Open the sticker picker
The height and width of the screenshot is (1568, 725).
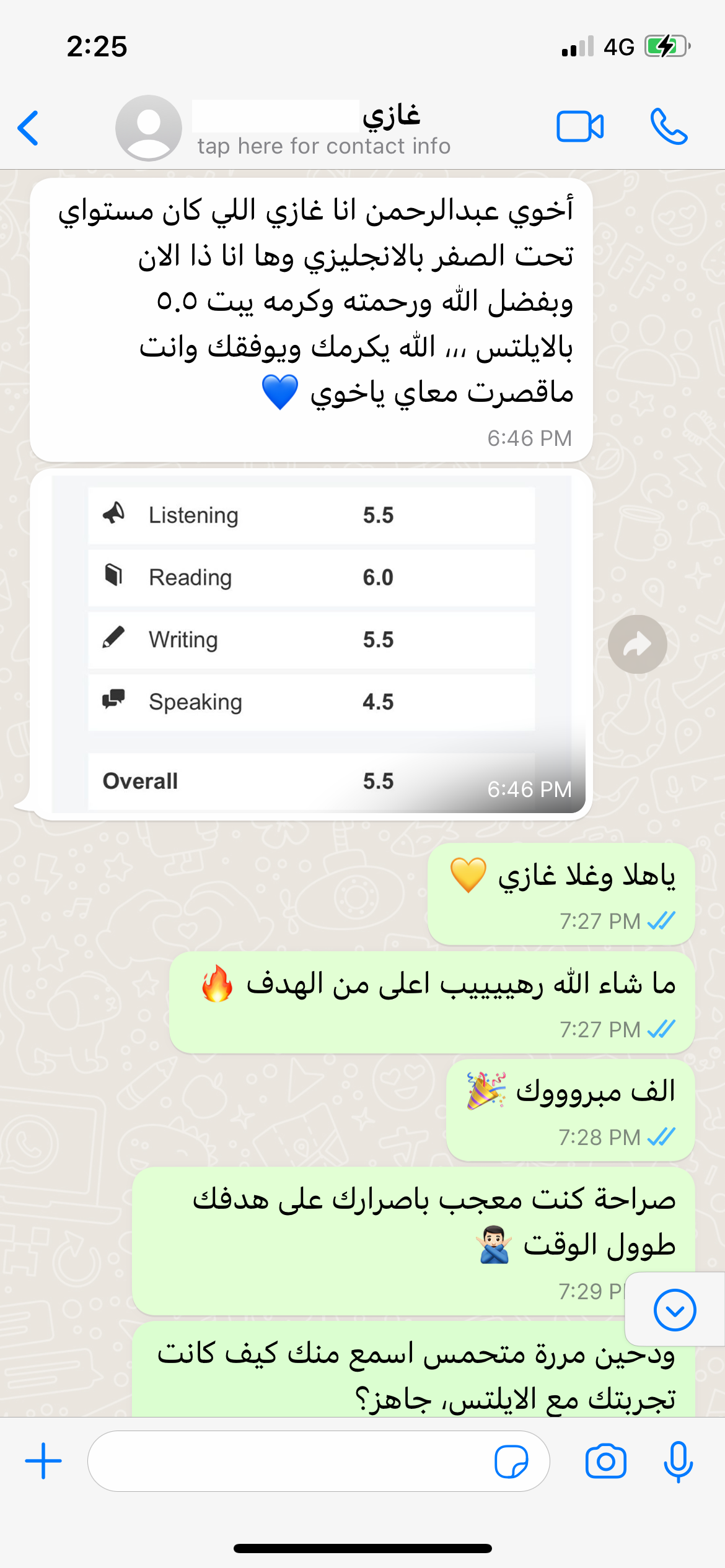click(511, 1461)
